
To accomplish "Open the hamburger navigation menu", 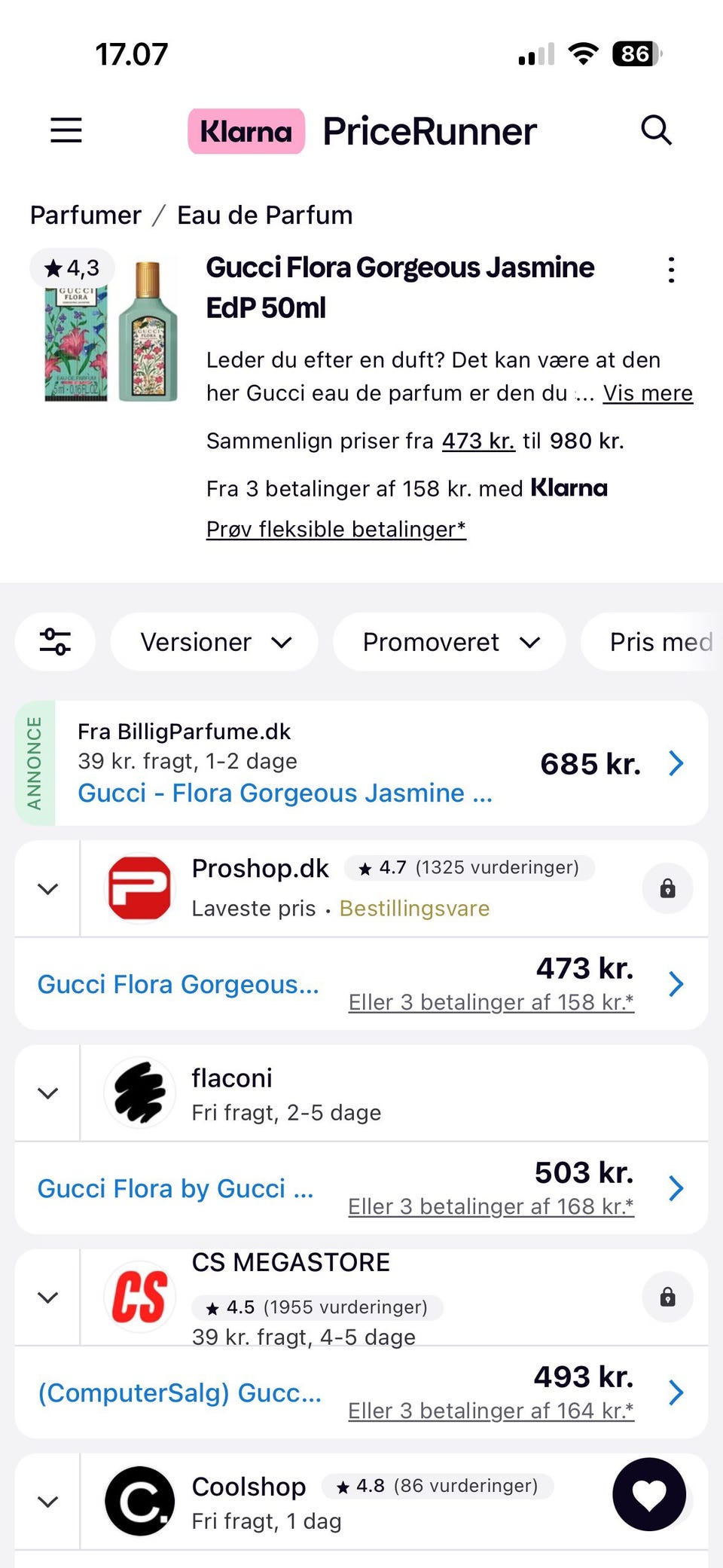I will coord(65,130).
